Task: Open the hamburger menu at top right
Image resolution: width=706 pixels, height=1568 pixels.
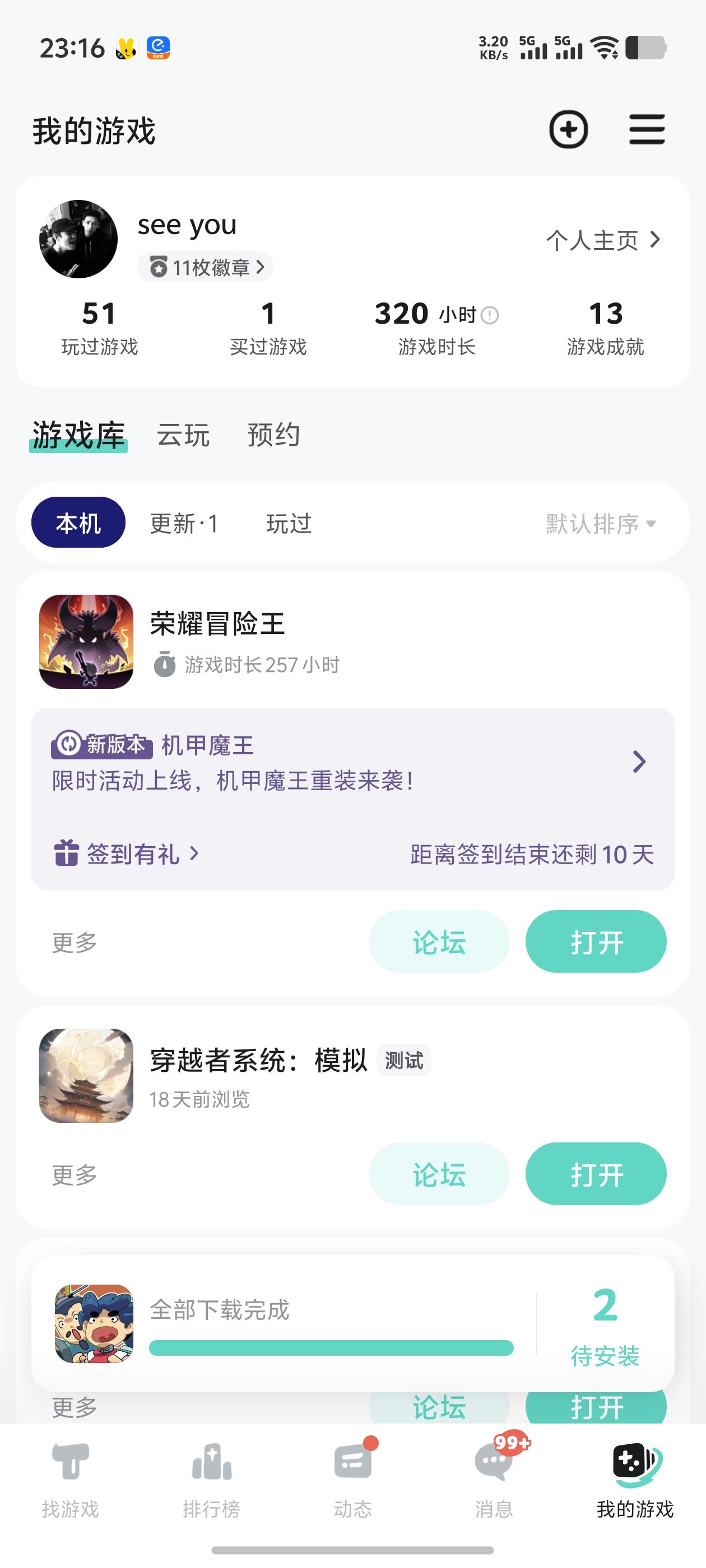Action: tap(647, 130)
